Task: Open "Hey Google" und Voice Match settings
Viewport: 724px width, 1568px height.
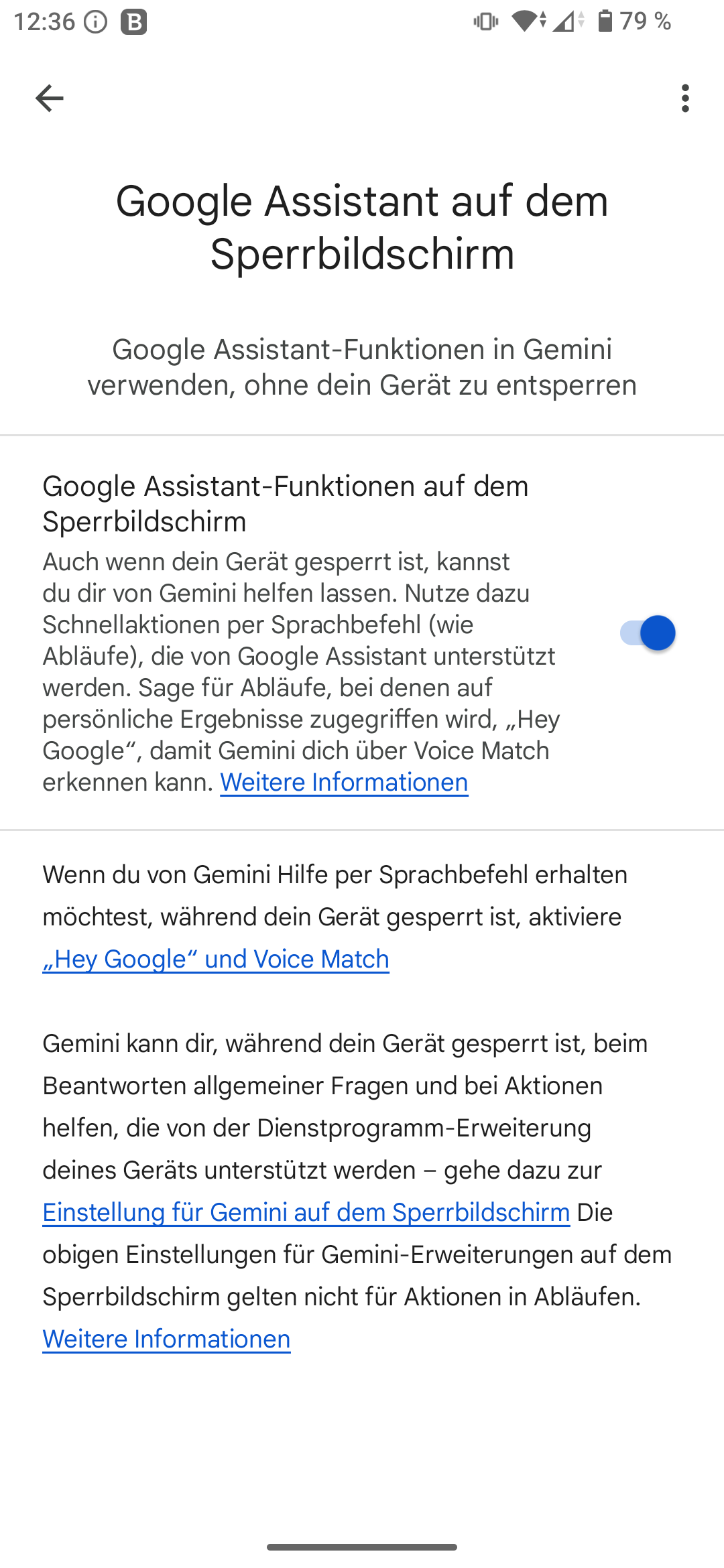Action: coord(215,959)
